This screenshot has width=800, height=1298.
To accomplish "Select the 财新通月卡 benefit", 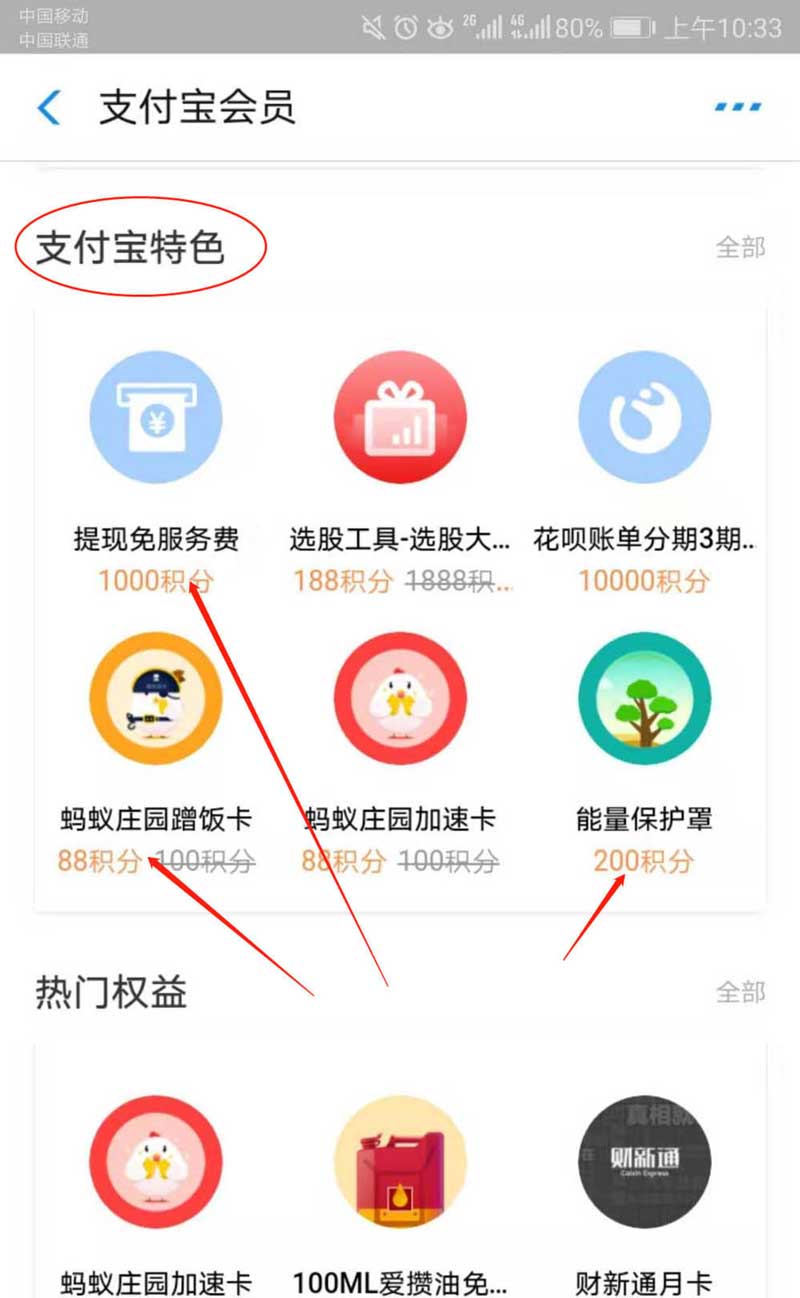I will [644, 1162].
